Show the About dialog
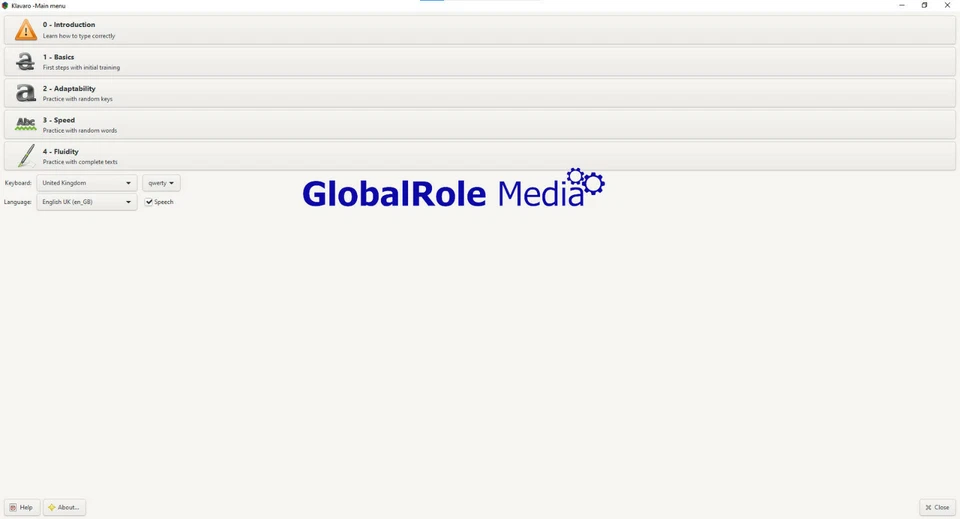 click(65, 507)
